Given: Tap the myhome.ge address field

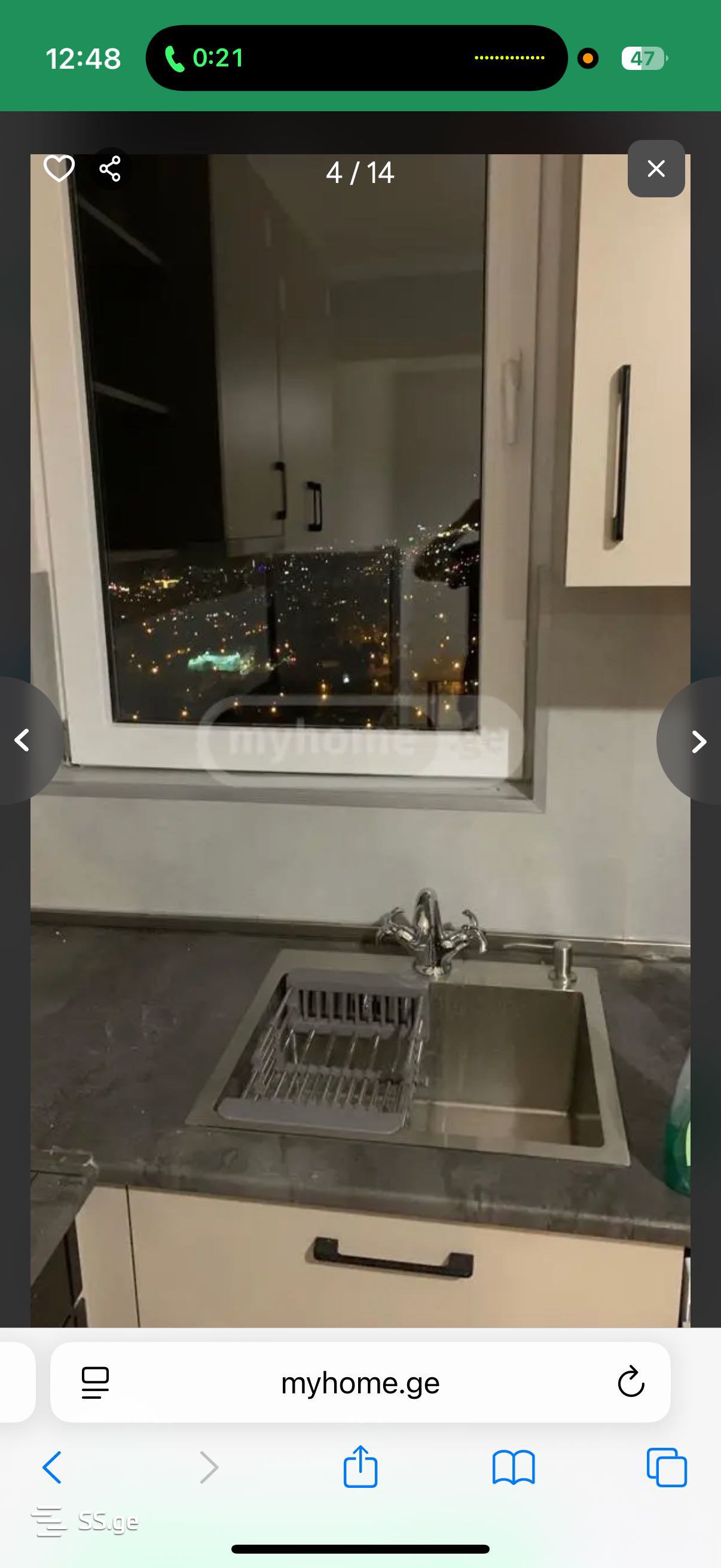Looking at the screenshot, I should click(x=360, y=1383).
